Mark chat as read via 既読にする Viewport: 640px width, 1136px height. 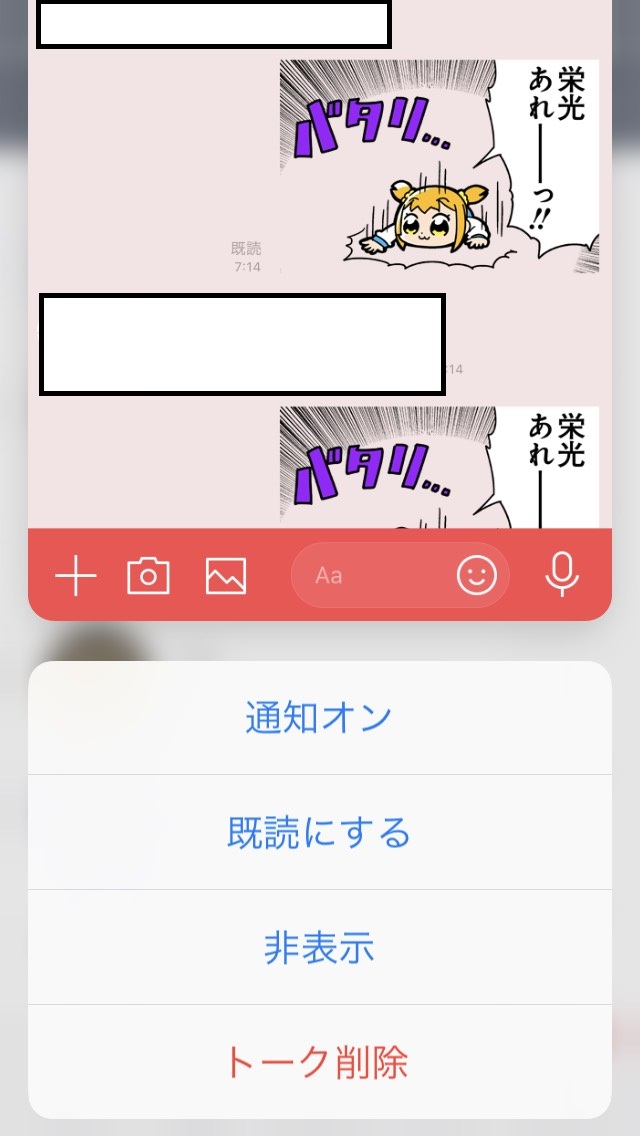(x=319, y=832)
